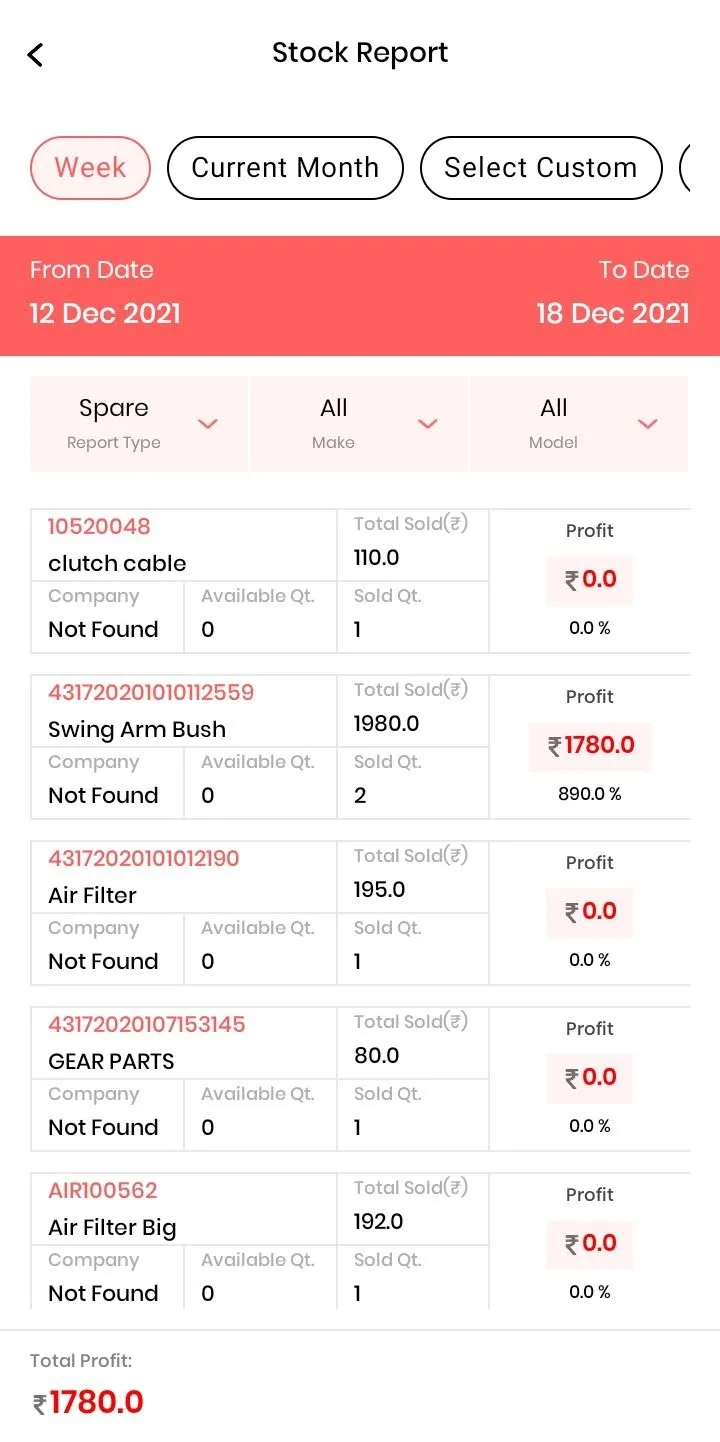Screen dimensions: 720x1442
Task: Open Swing Arm Bush item code link
Action: 151,693
